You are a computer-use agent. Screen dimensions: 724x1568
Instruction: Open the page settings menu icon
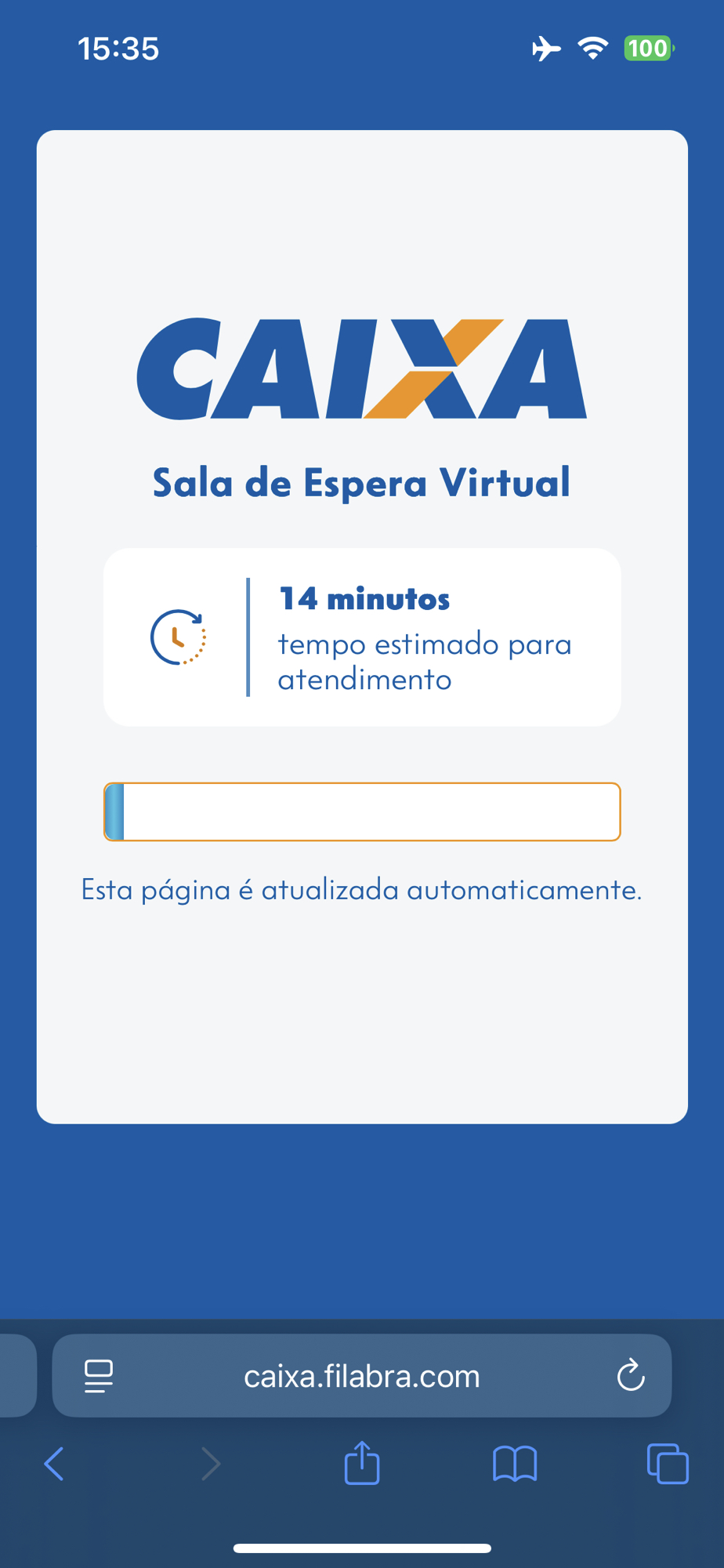pyautogui.click(x=99, y=1376)
